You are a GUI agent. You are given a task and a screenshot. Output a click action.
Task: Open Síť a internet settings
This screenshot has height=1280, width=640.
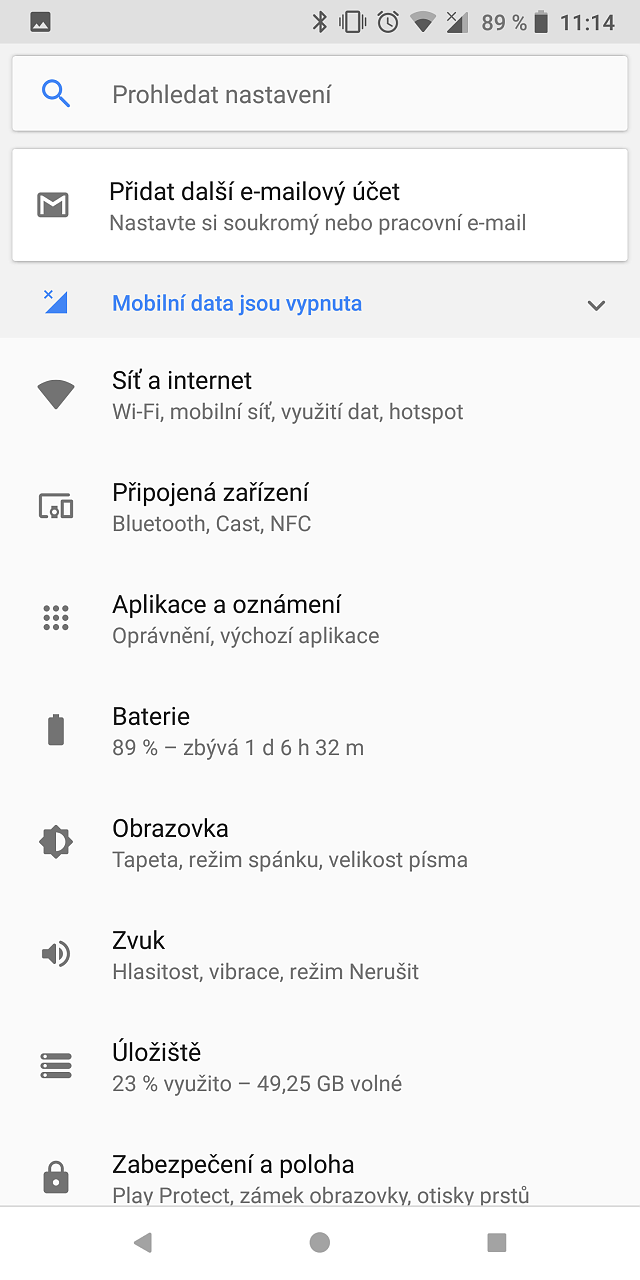coord(320,395)
